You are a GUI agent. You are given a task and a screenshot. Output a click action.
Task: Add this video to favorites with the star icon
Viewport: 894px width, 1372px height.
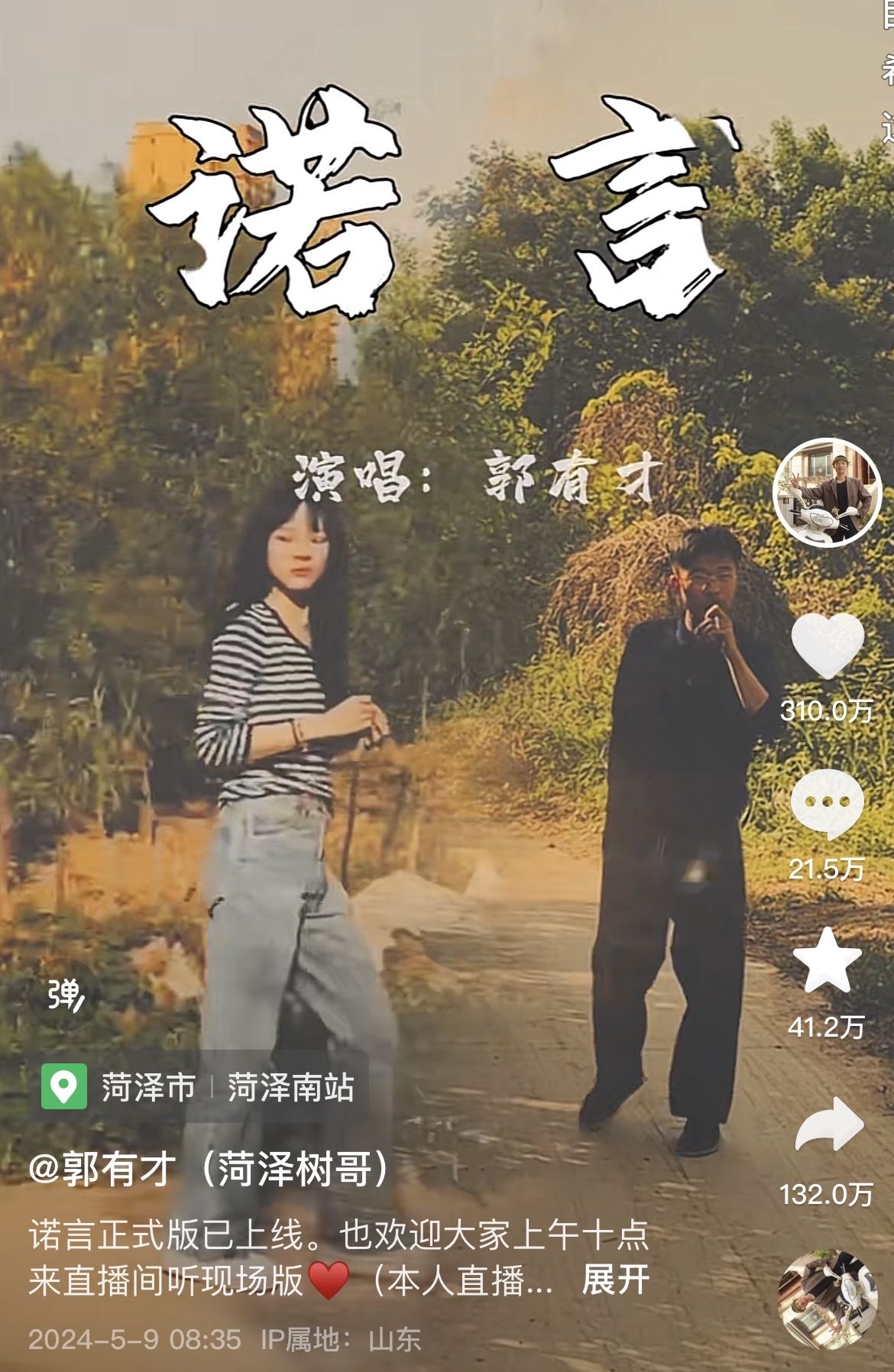pos(827,961)
